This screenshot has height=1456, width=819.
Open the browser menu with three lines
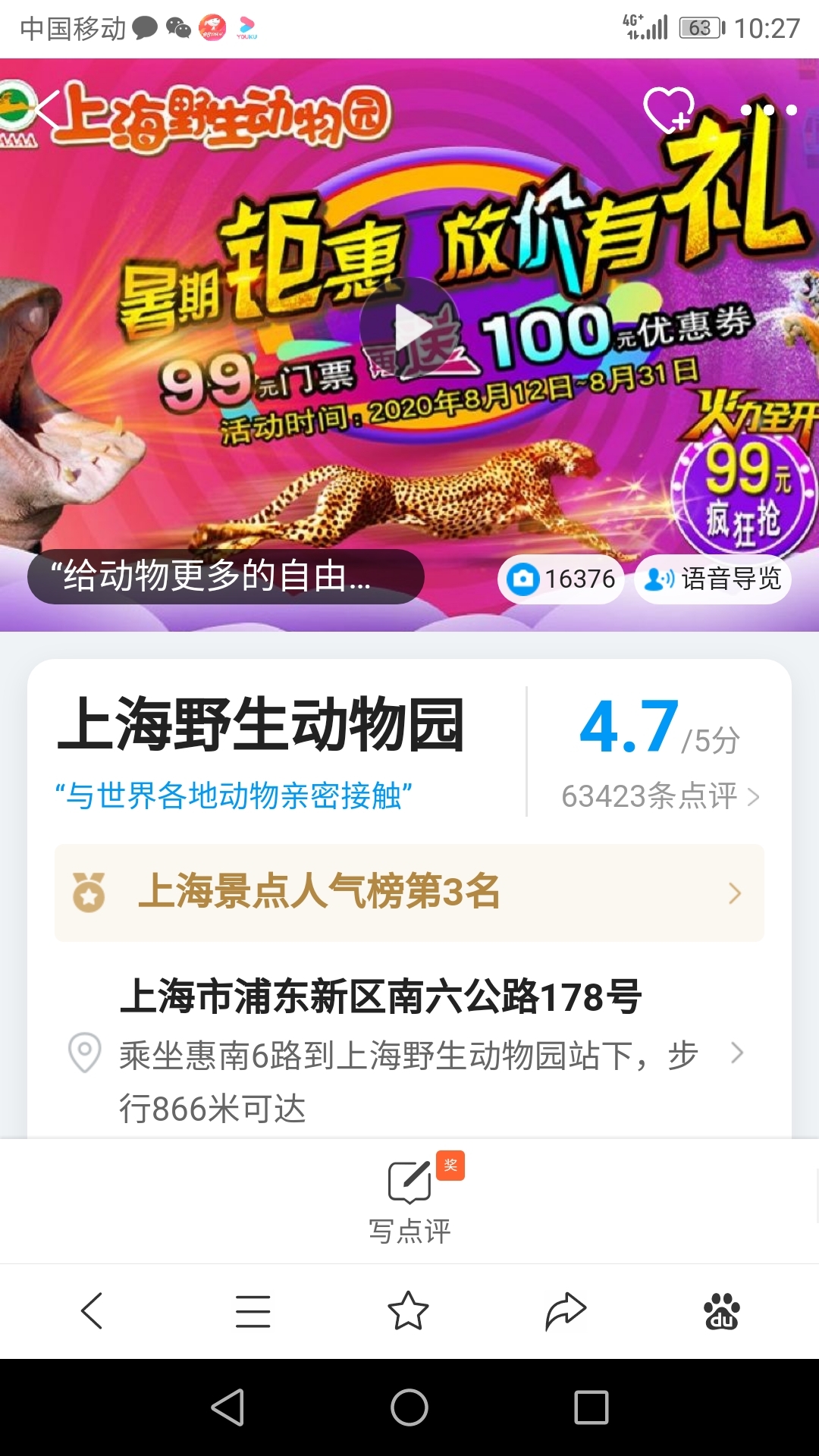[253, 1311]
